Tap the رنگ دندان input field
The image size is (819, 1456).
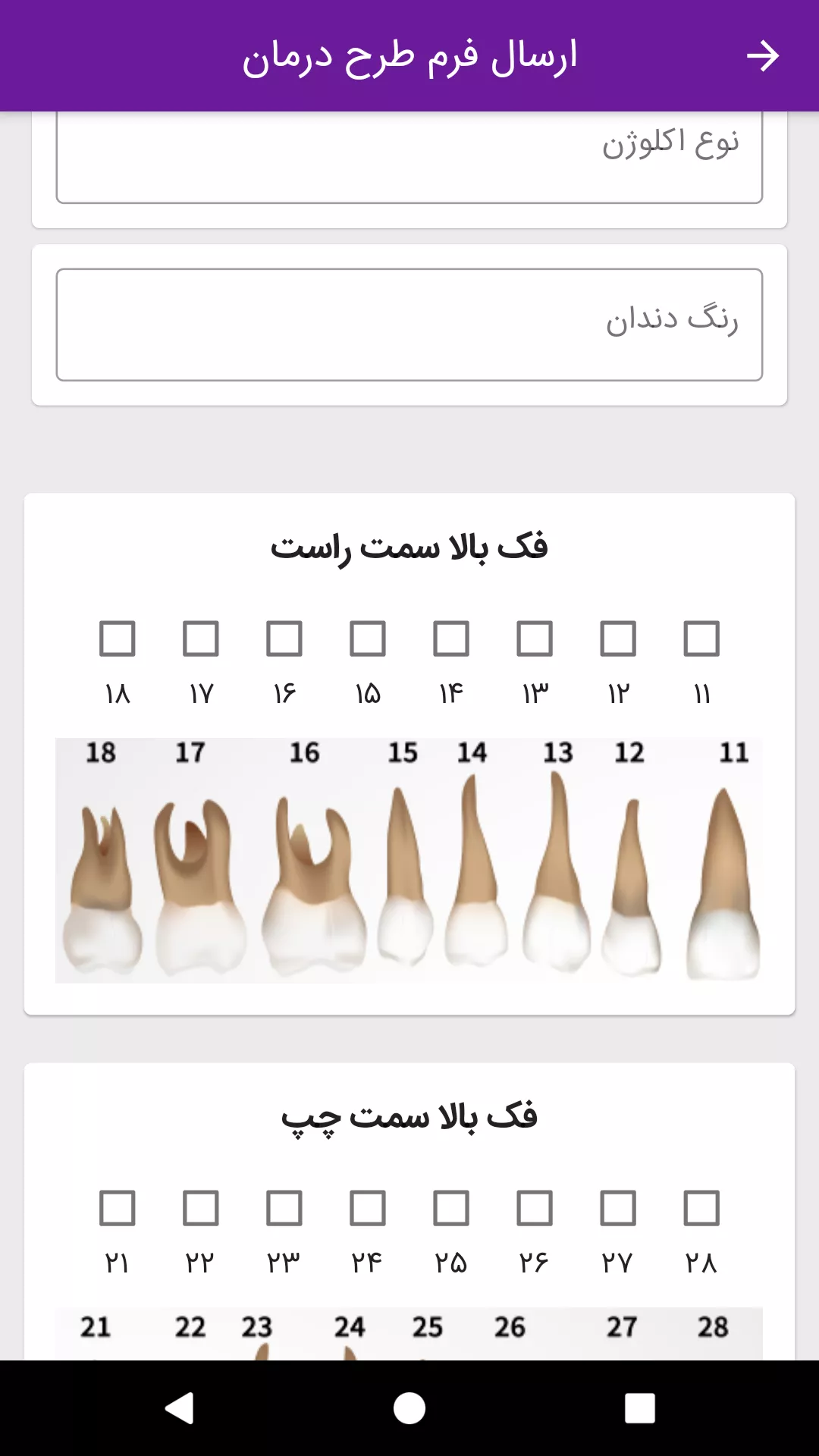(409, 325)
